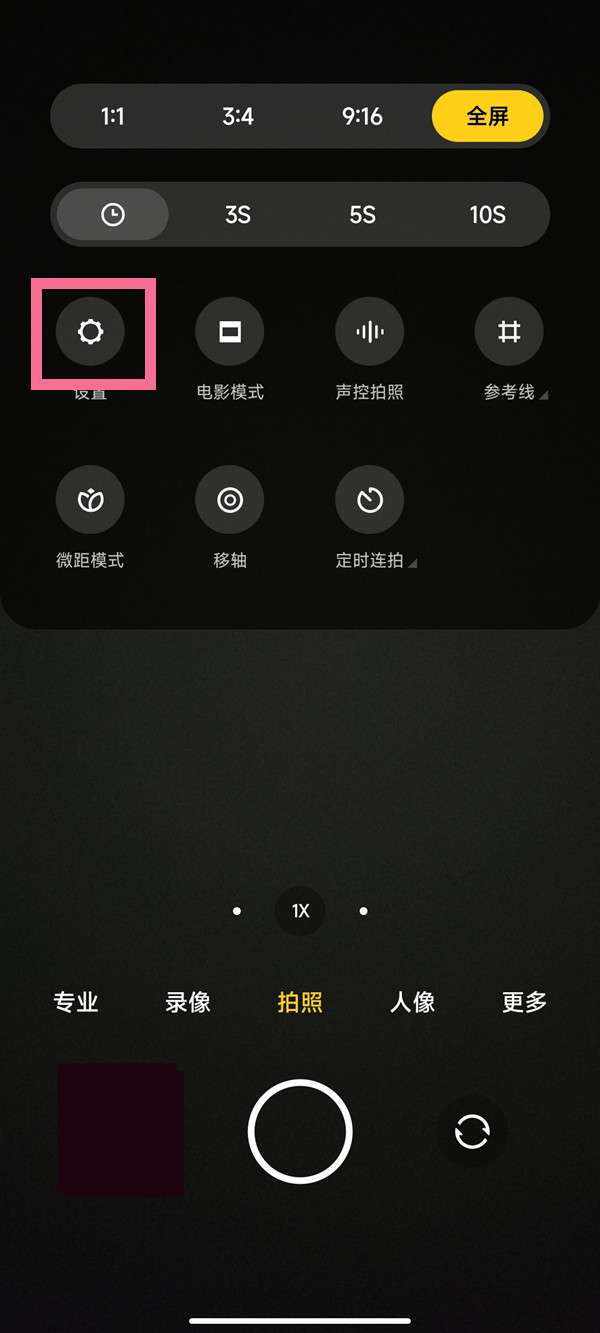This screenshot has width=600, height=1333.
Task: Open 定时连拍 timed burst options
Action: [370, 499]
